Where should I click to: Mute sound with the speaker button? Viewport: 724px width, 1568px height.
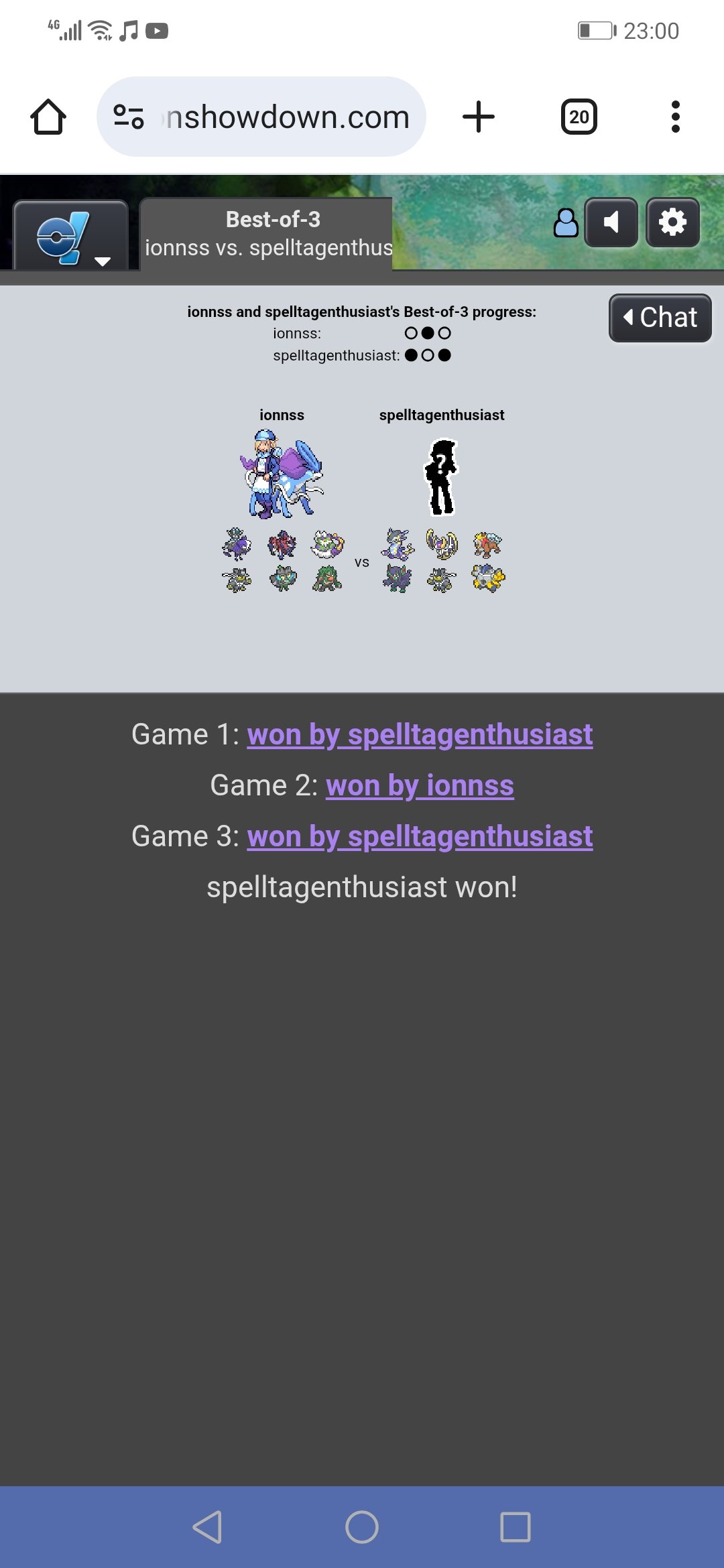point(611,222)
